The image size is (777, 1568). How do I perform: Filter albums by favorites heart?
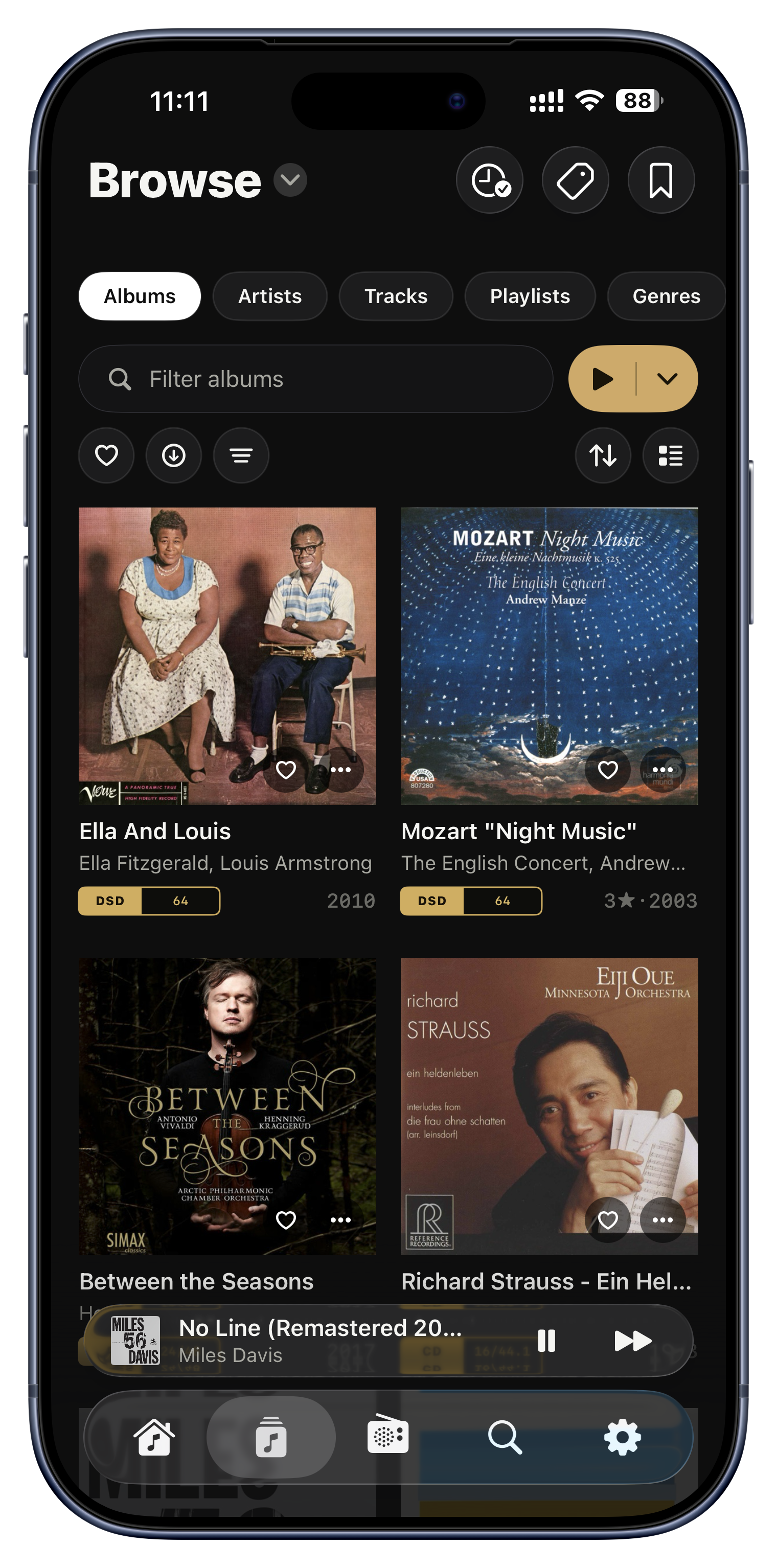click(x=106, y=455)
